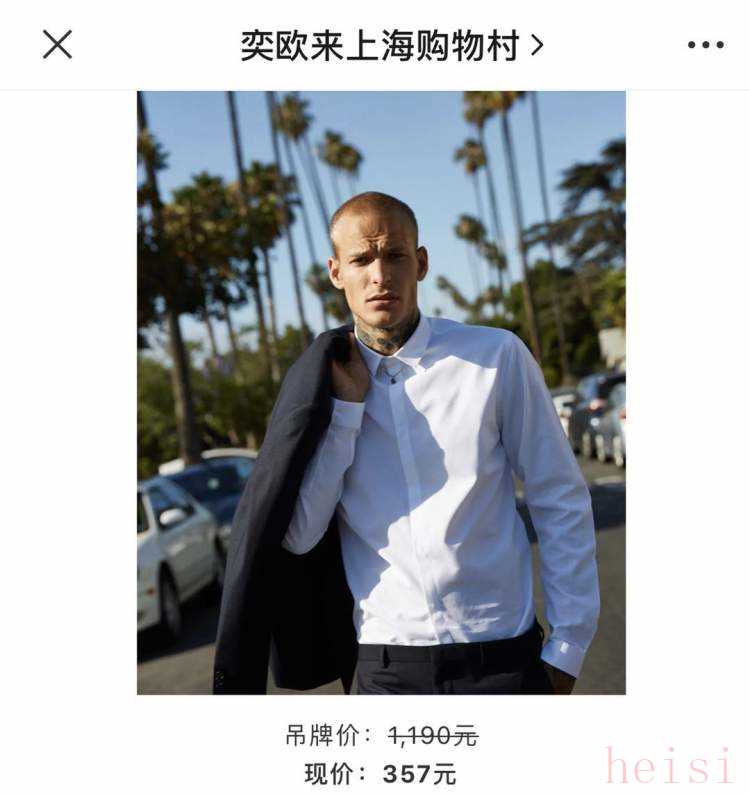Open the 奕欧来上海购物村 title link
Viewport: 750px width, 796px height.
click(391, 45)
